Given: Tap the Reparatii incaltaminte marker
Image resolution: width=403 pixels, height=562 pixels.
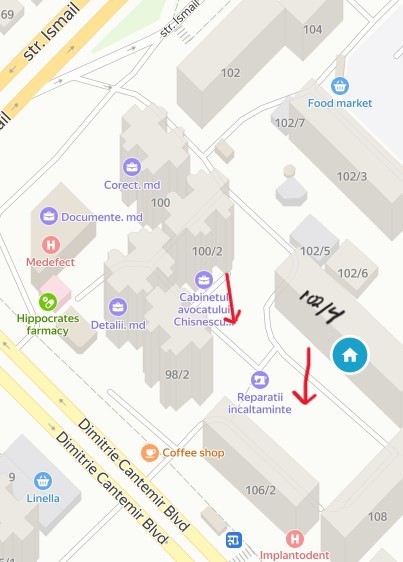Looking at the screenshot, I should click(x=260, y=380).
